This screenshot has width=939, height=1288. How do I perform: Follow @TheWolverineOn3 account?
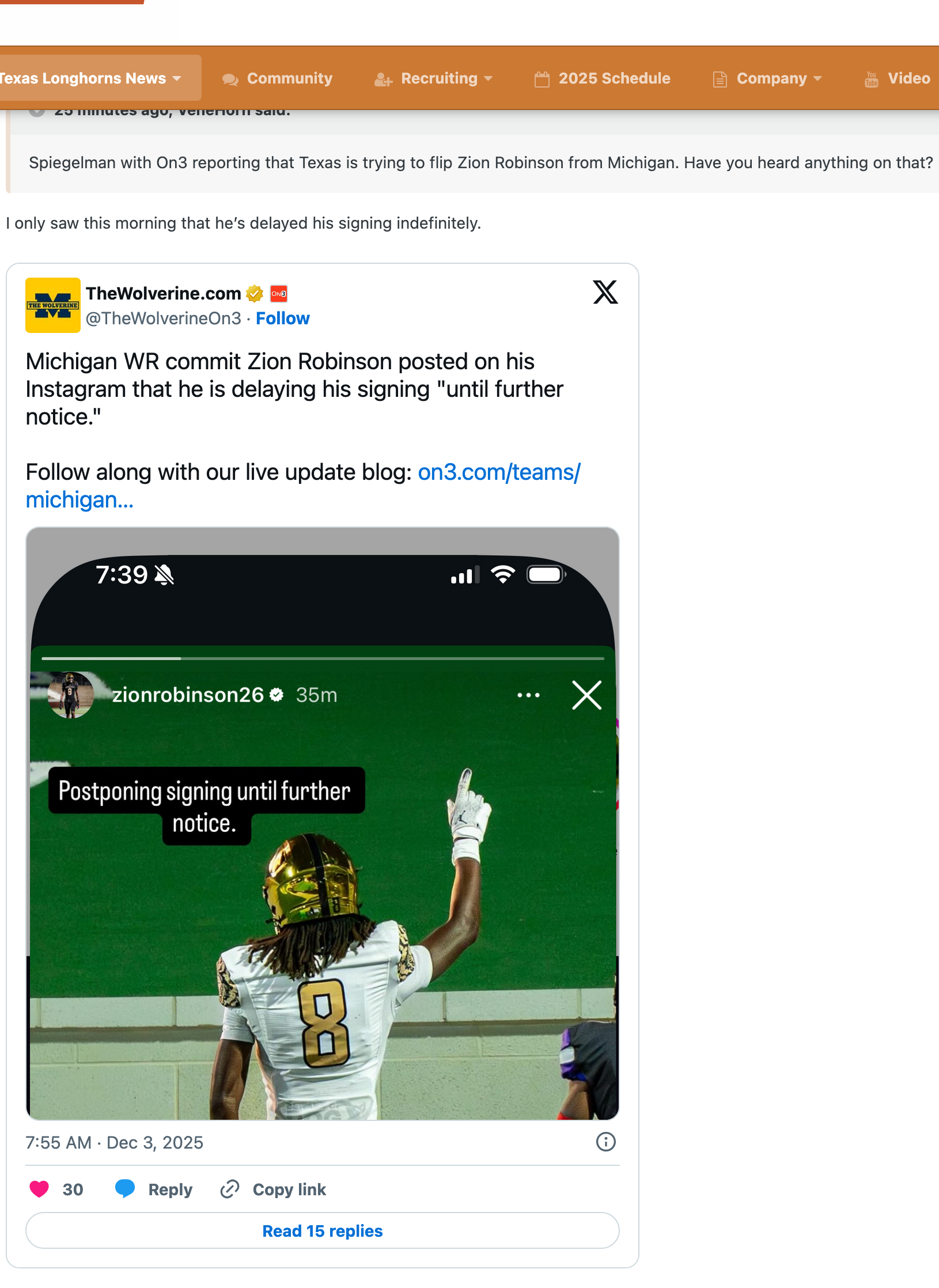(x=282, y=319)
